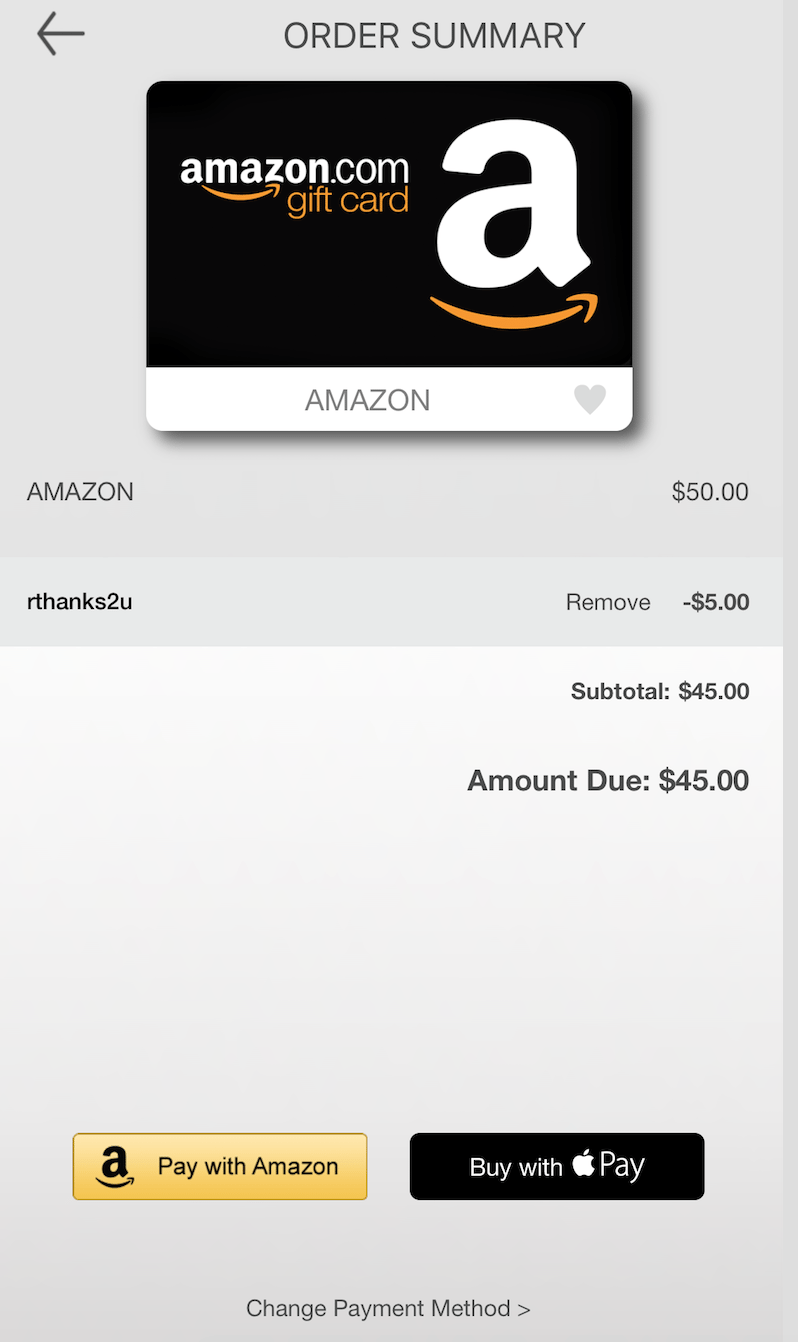Remove the rthanks2u promo code
The height and width of the screenshot is (1342, 798).
click(608, 602)
